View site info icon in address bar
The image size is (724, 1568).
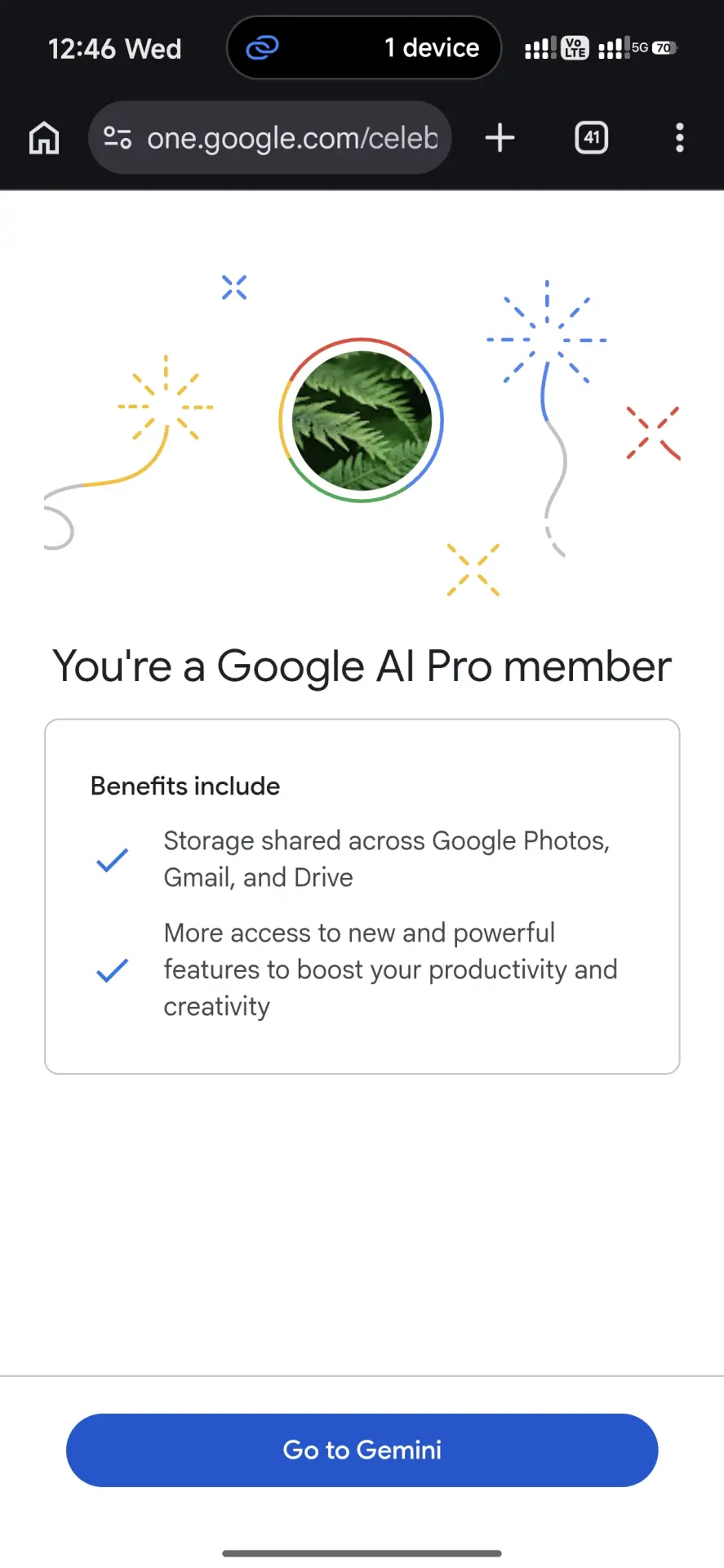coord(118,138)
